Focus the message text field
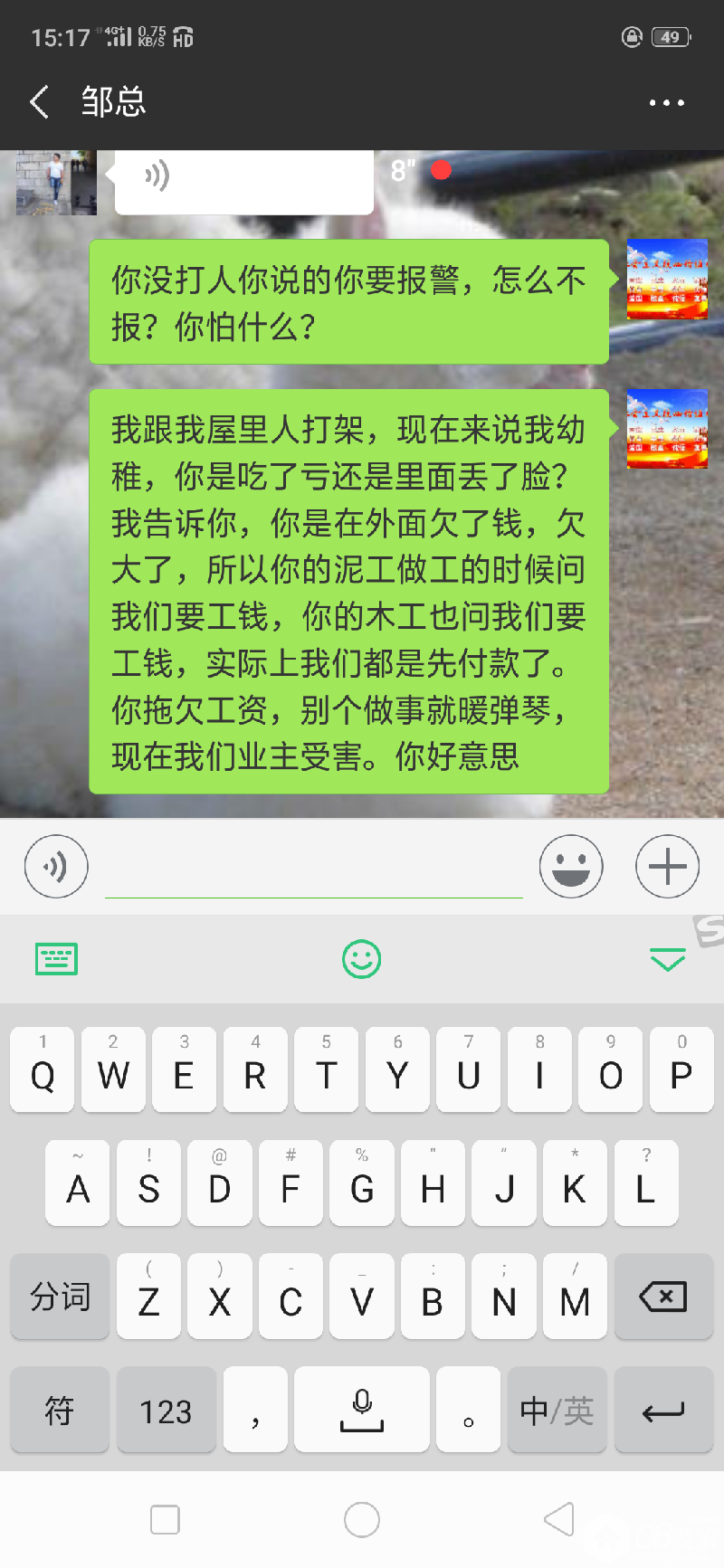Image resolution: width=724 pixels, height=1568 pixels. (313, 869)
